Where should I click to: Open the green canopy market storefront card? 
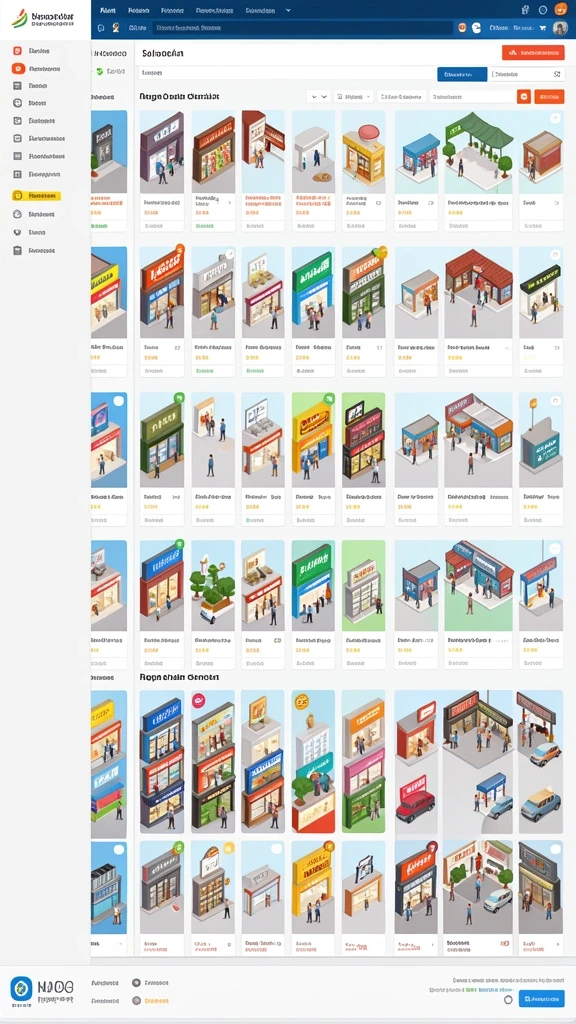coord(479,170)
